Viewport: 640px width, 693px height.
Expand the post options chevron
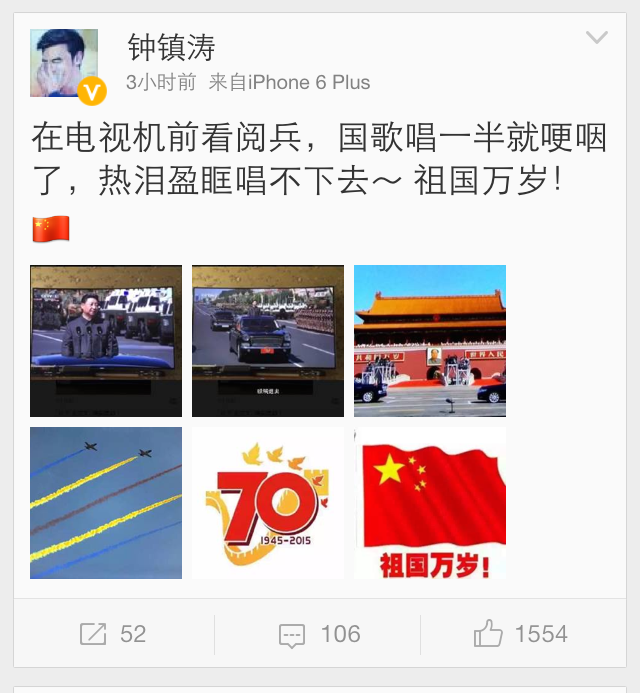596,39
